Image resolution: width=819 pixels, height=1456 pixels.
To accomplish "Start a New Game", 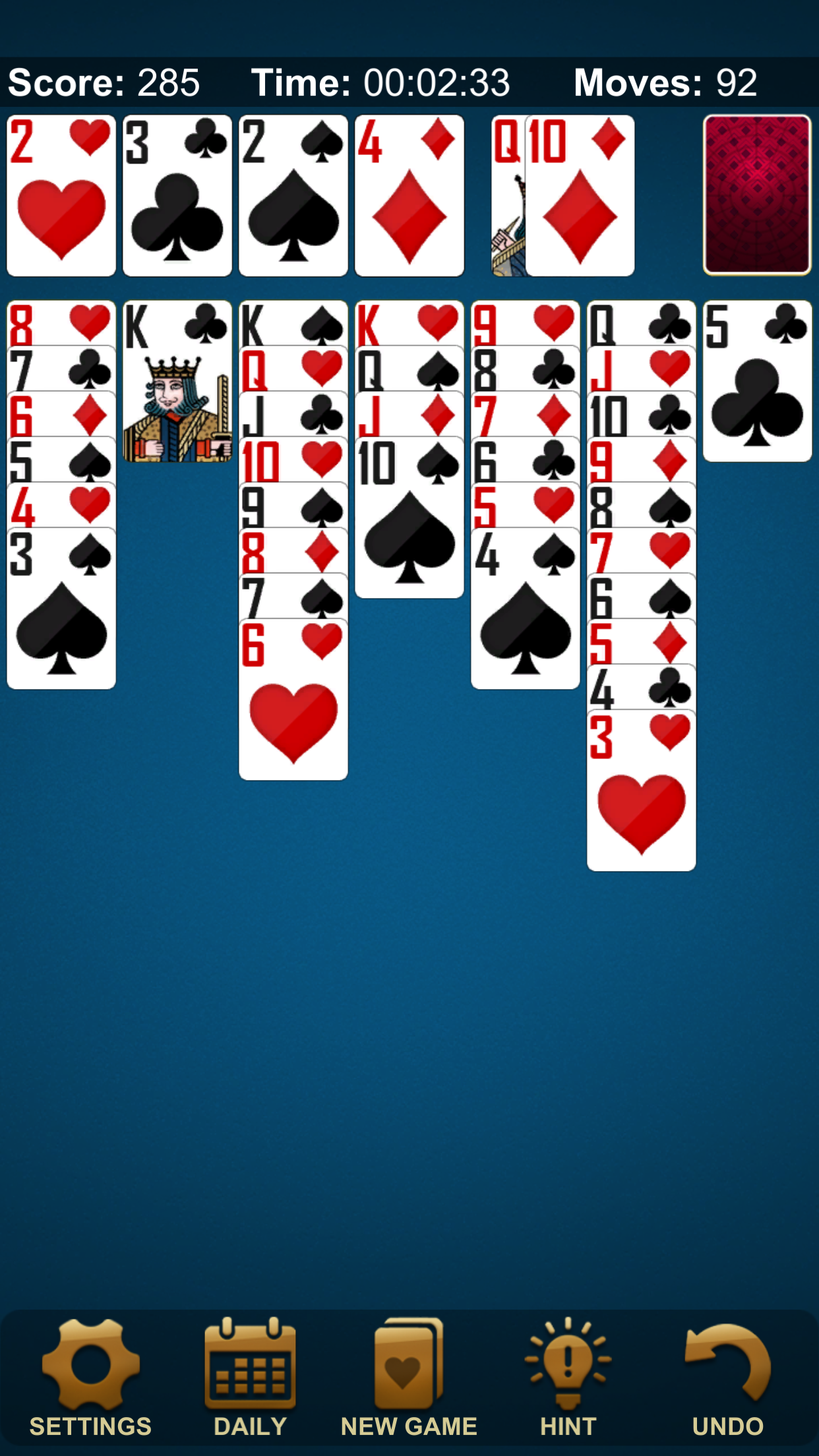I will 409,1378.
